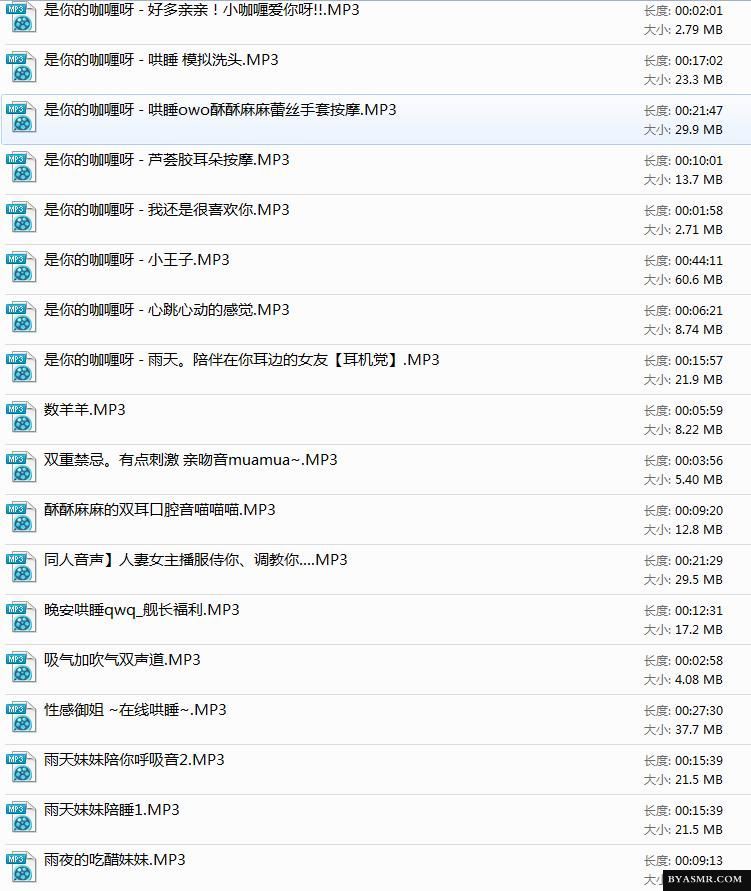Open 是你的咖喱呀 - 好多亲亲 file
751x891 pixels.
tap(201, 10)
